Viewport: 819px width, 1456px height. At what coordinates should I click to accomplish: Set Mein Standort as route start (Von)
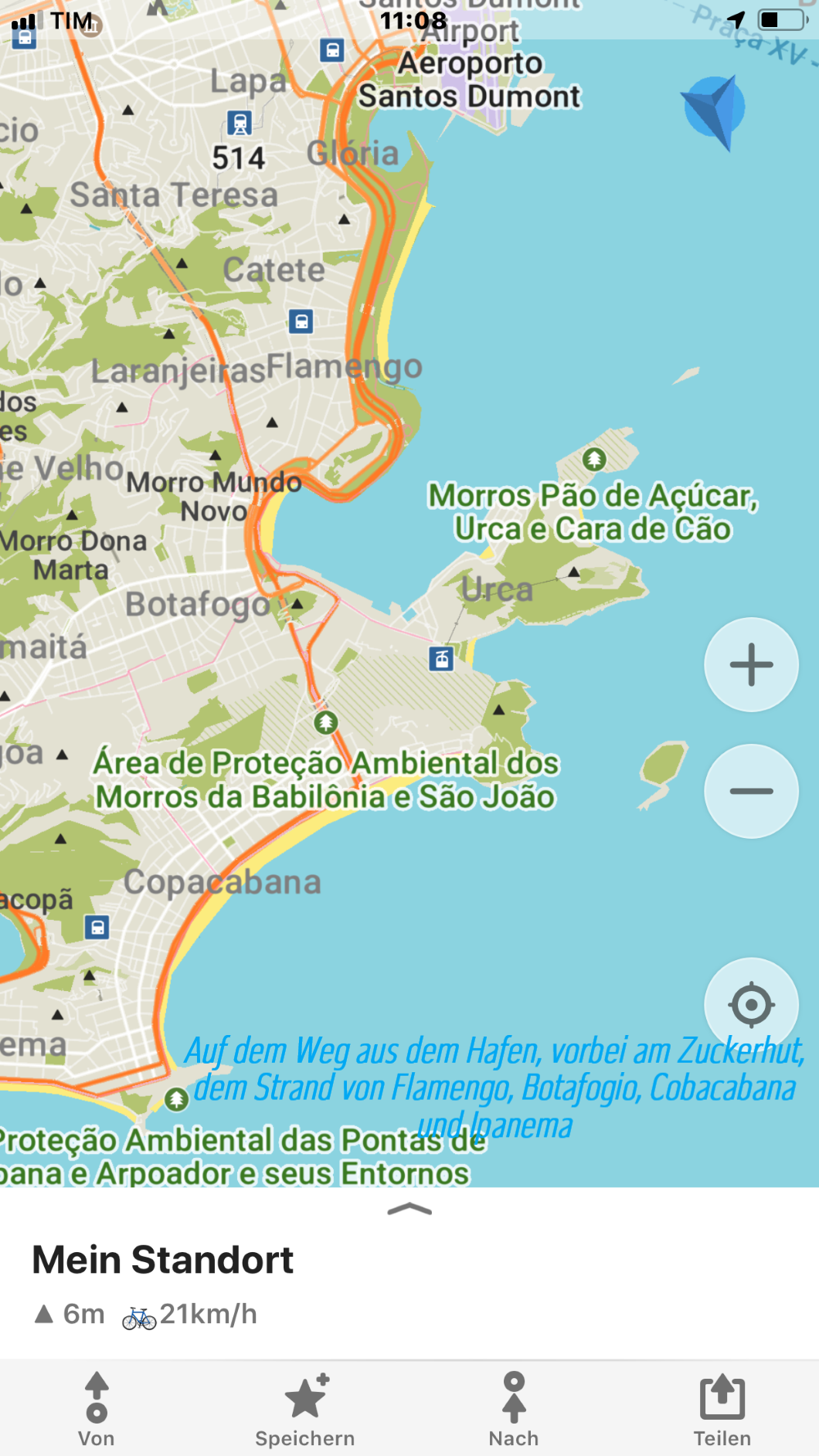(97, 1409)
